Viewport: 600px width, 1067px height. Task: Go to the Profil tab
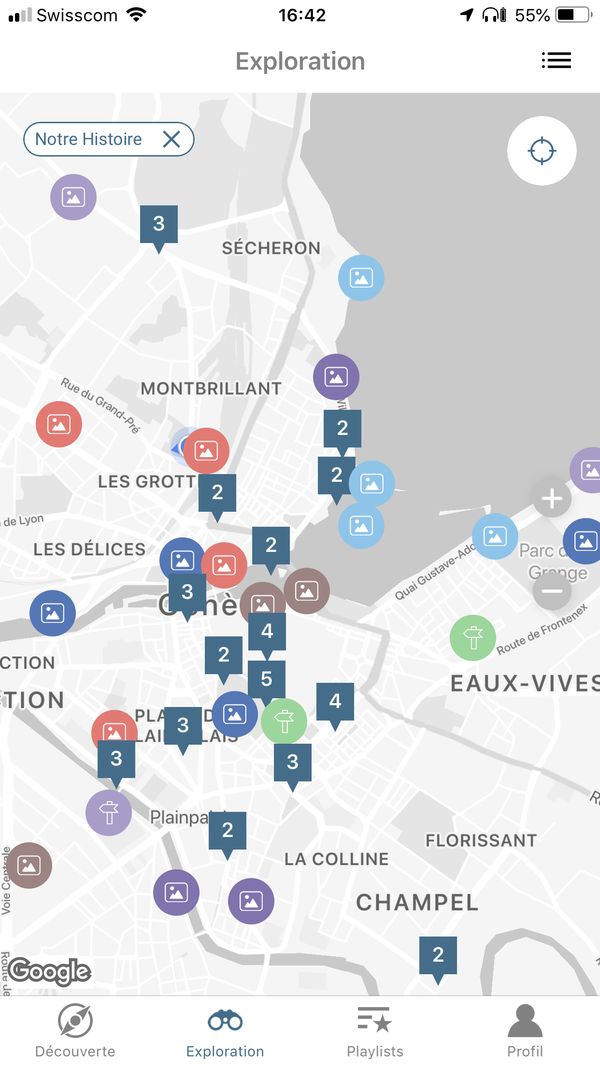pyautogui.click(x=525, y=1031)
